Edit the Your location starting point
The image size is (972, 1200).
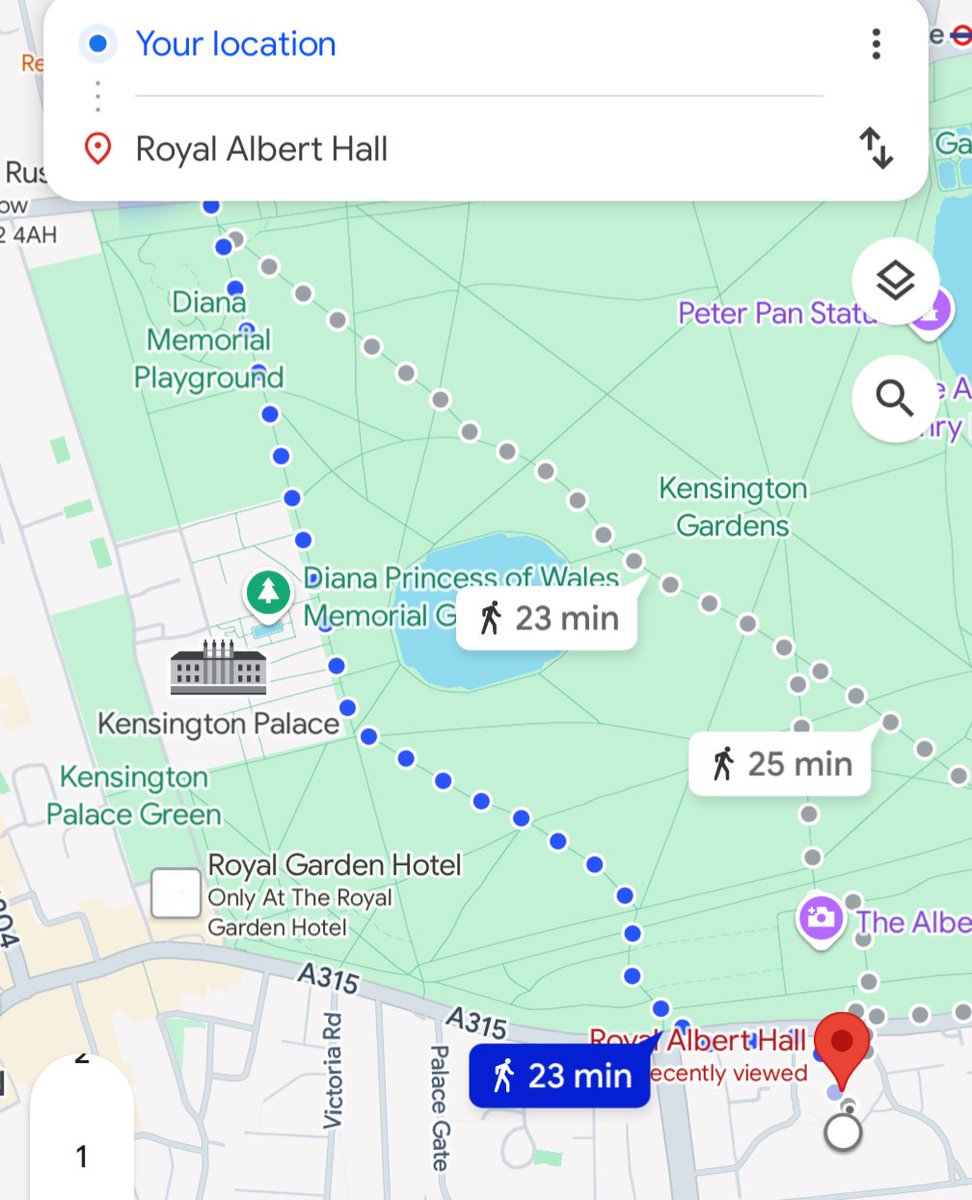(x=236, y=44)
